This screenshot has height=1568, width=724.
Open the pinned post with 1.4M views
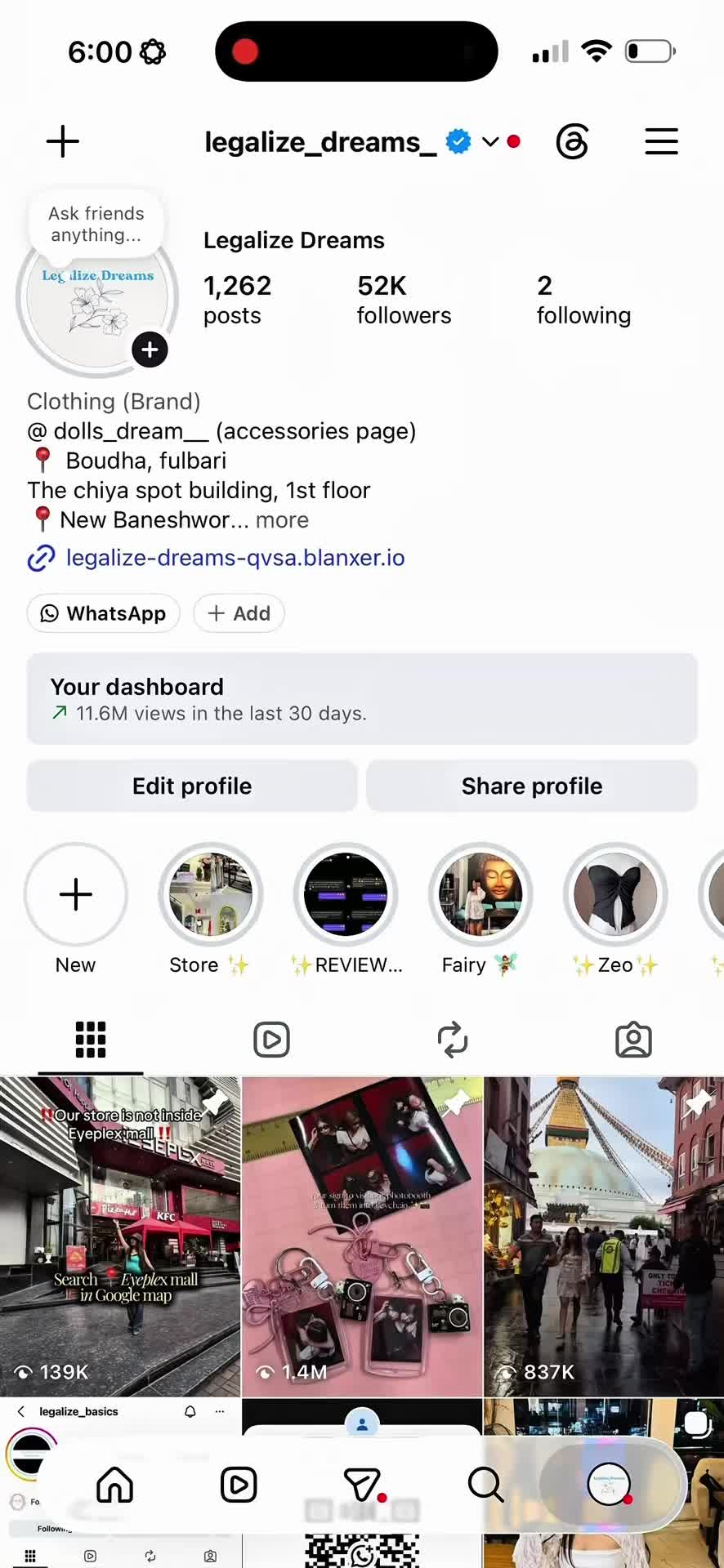362,1236
